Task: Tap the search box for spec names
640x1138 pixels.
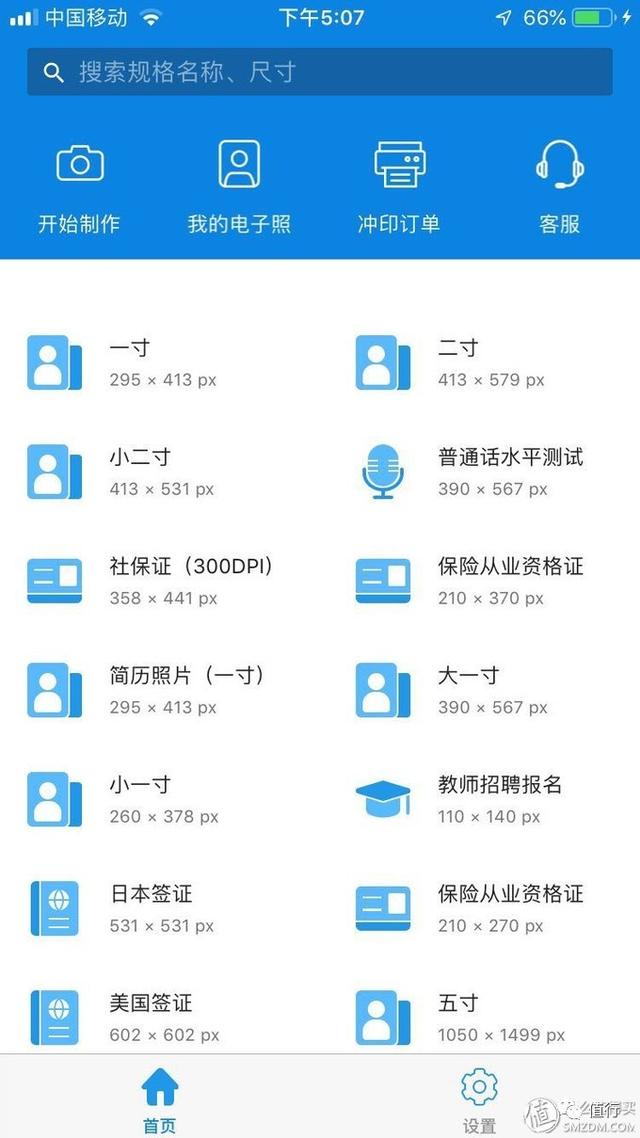Action: pos(319,72)
